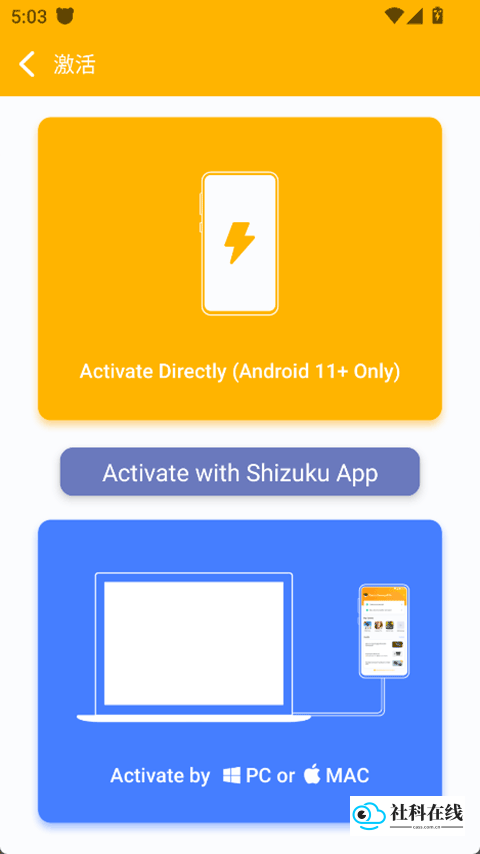
Task: Choose Activate with Shizuku App
Action: (x=240, y=472)
